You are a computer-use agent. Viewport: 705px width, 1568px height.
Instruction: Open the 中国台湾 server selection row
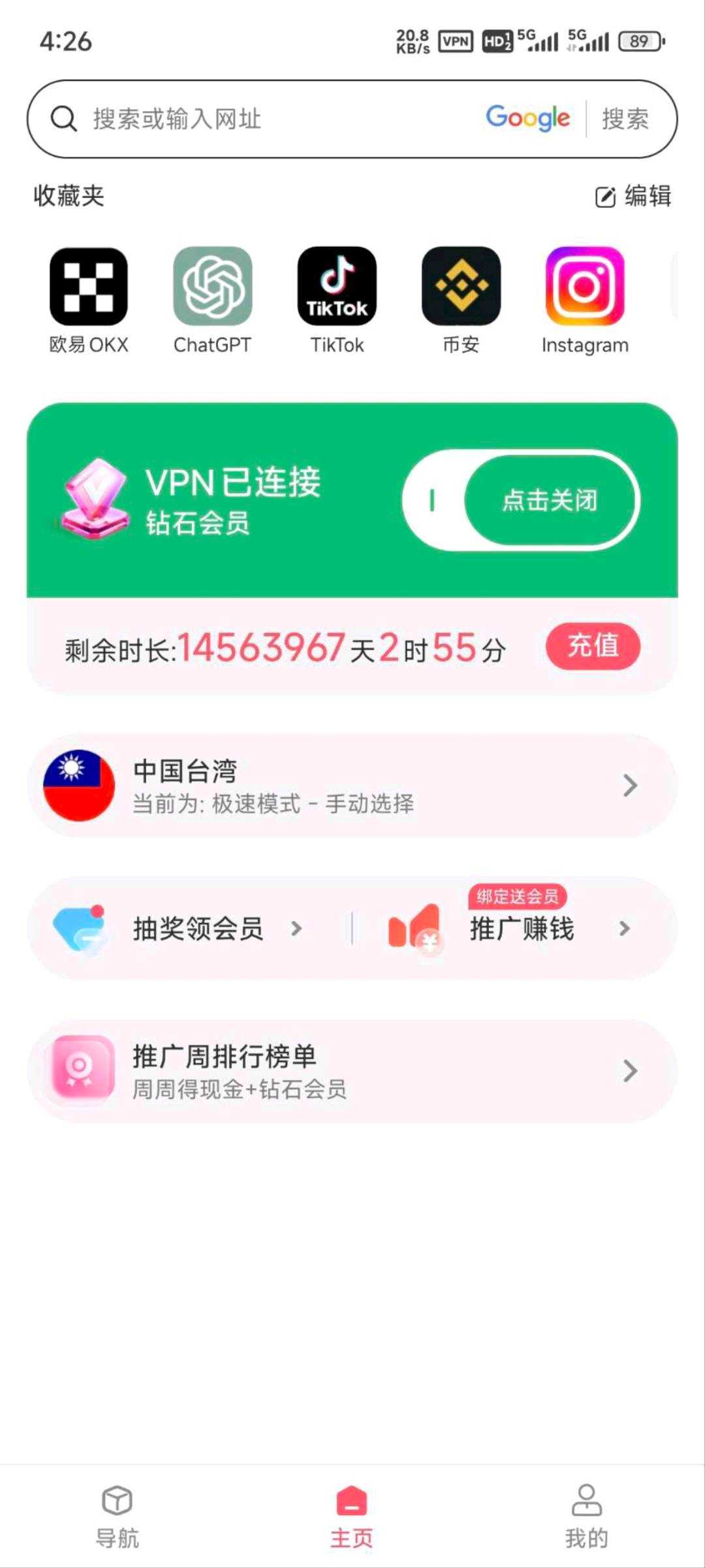pos(352,786)
